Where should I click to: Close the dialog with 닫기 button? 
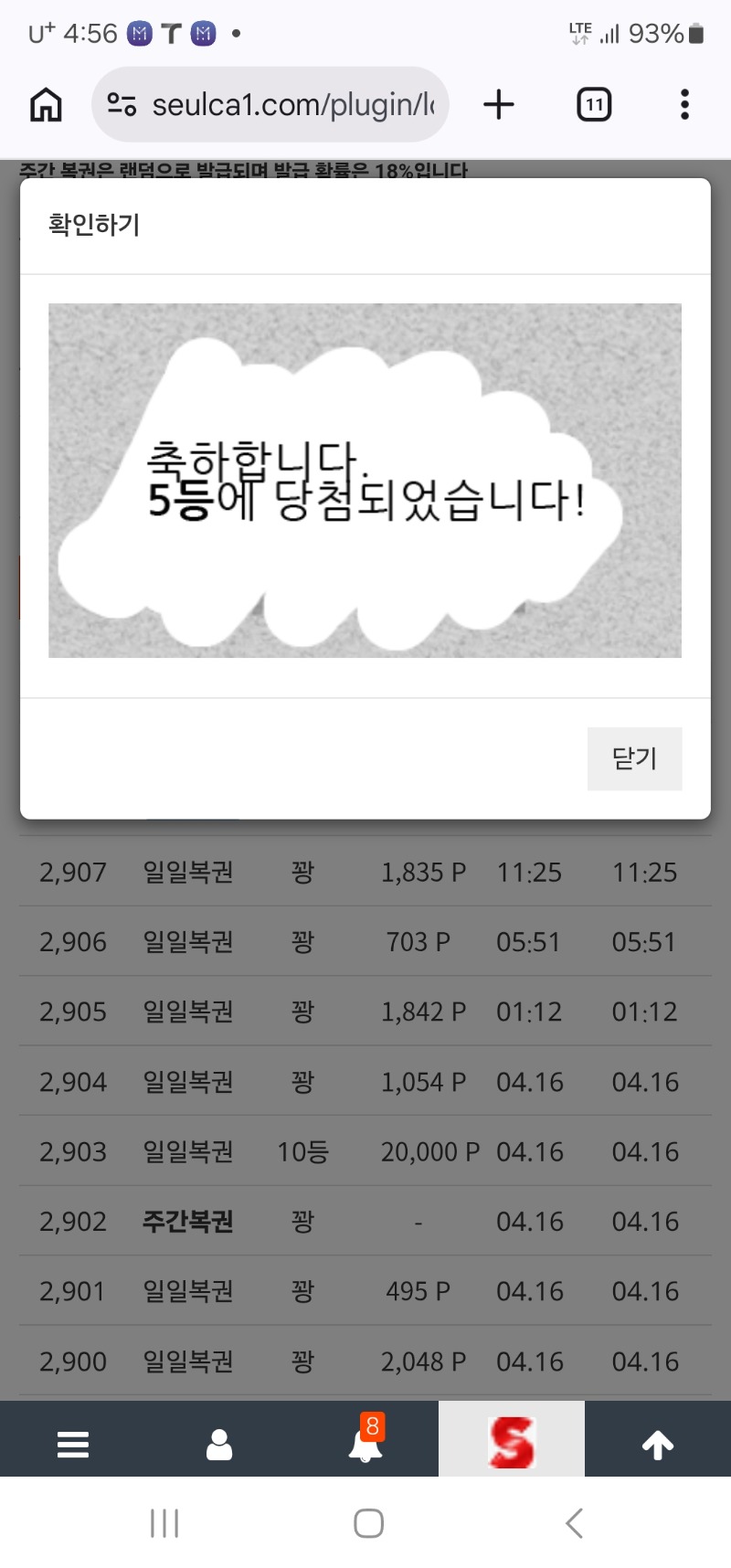[x=634, y=758]
